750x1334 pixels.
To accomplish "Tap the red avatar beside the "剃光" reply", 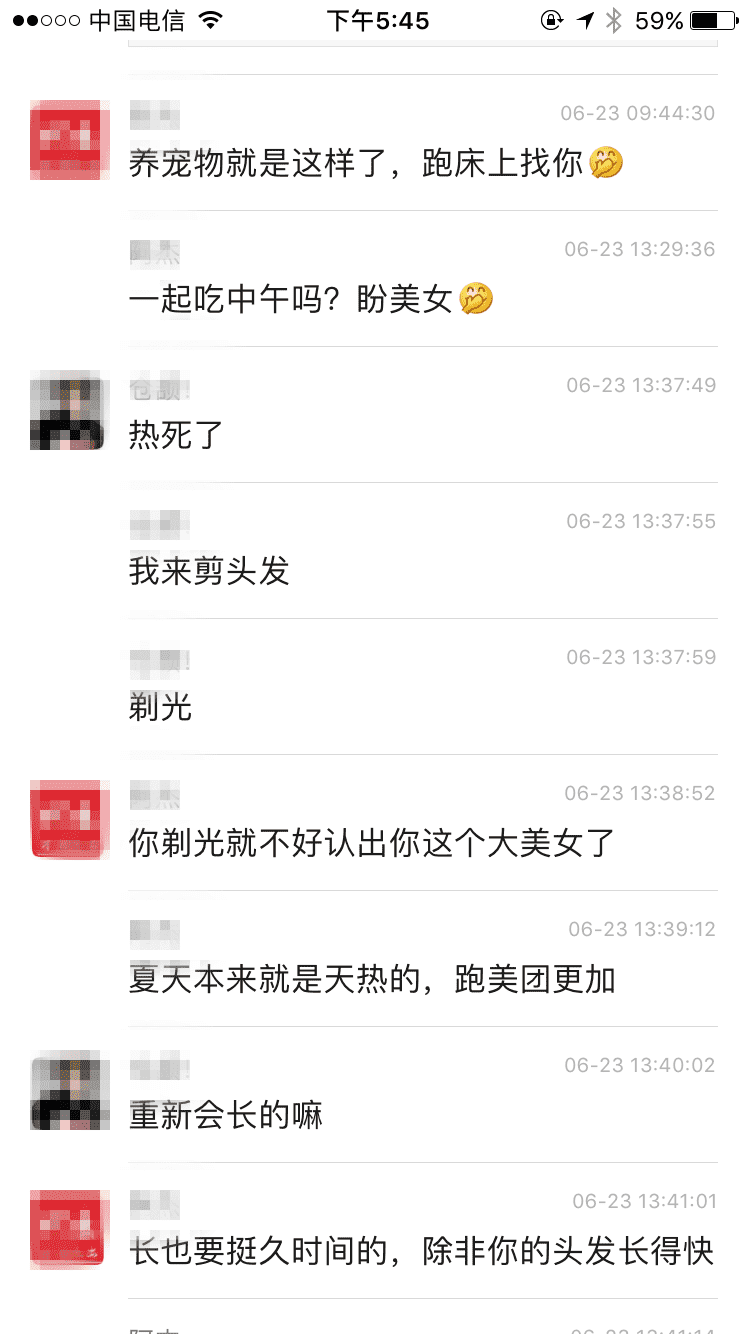I will (69, 818).
